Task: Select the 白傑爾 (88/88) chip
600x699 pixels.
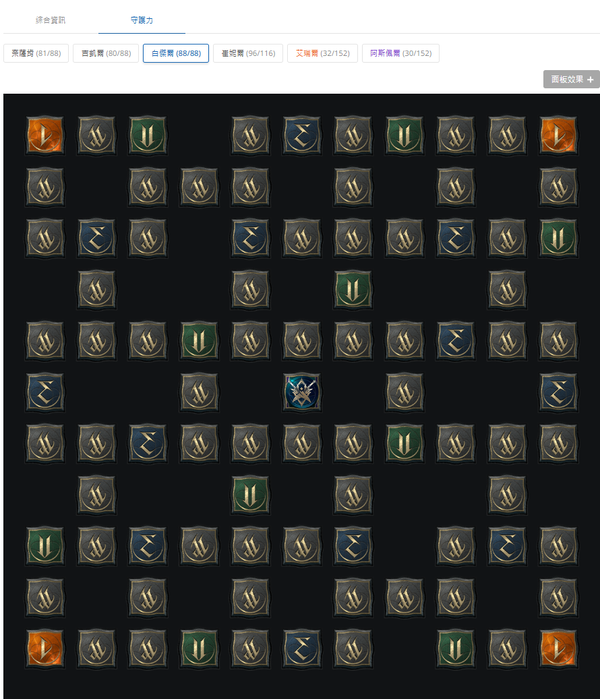Action: [x=176, y=53]
